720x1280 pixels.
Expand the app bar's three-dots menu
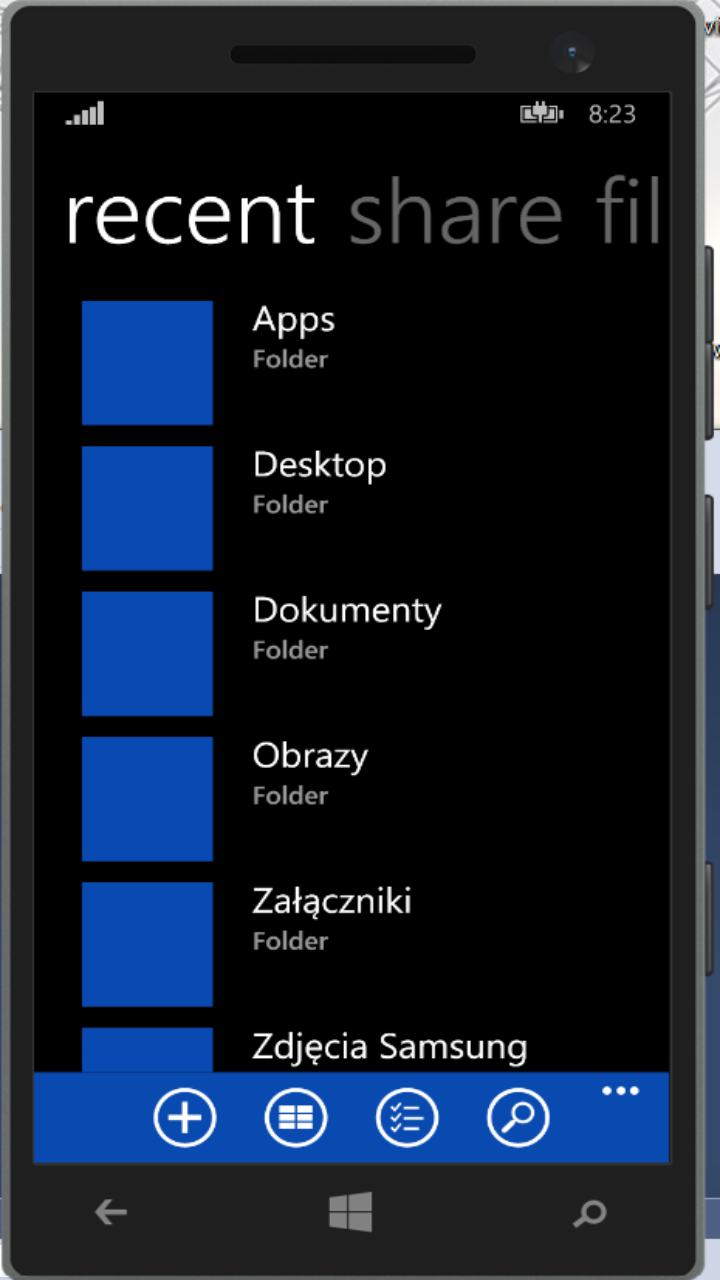(620, 1091)
